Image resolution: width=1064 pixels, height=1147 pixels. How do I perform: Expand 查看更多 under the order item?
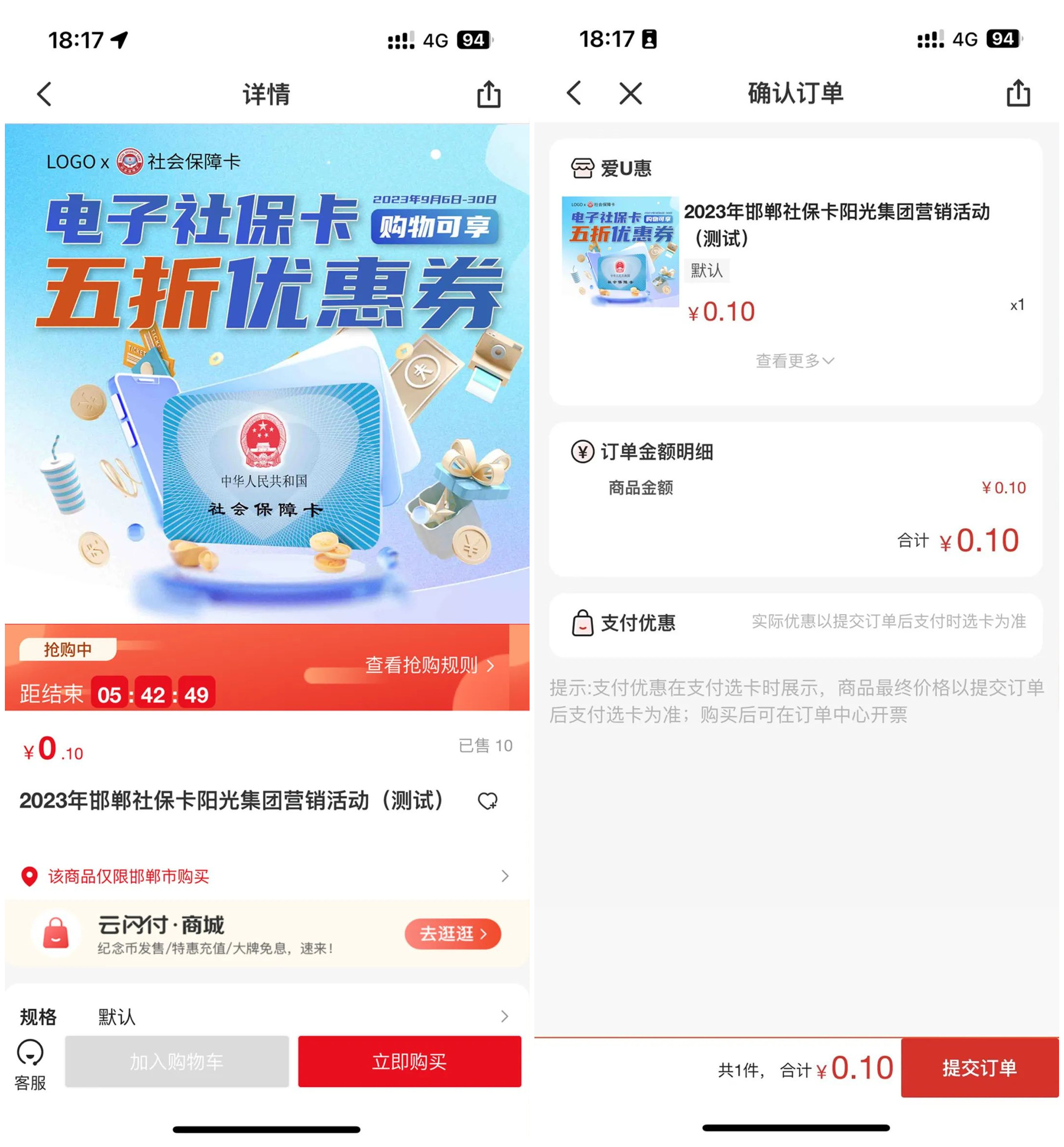tap(794, 361)
